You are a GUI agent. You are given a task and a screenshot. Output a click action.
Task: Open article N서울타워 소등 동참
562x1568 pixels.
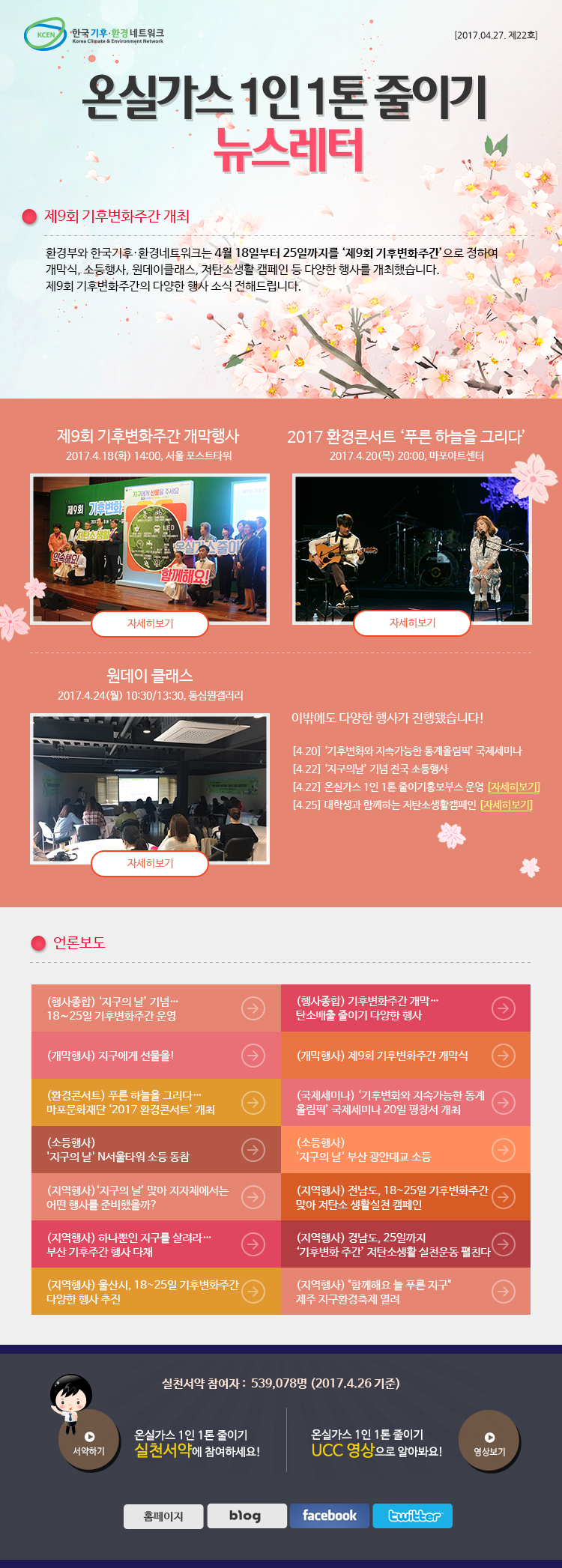(x=156, y=1150)
